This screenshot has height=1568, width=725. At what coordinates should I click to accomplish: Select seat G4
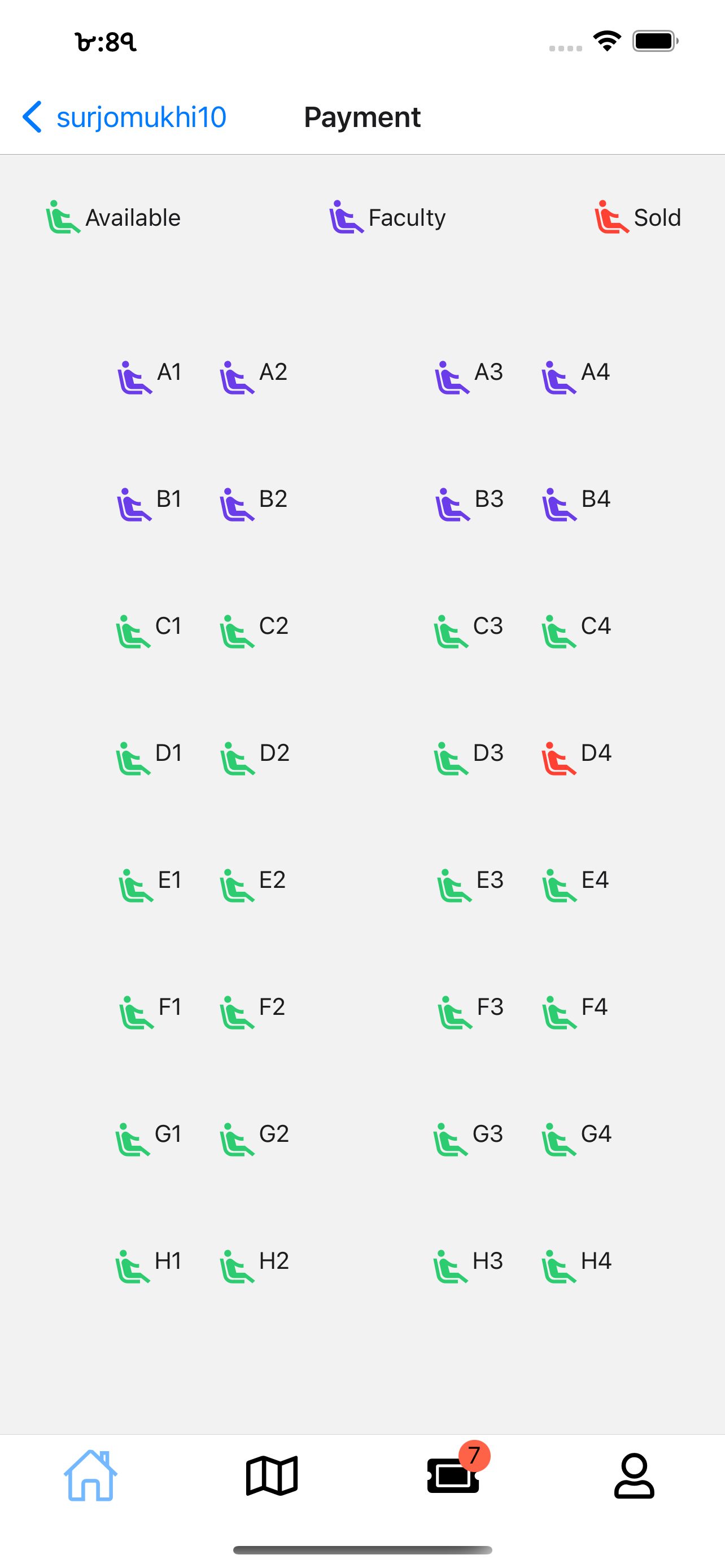pos(576,1139)
